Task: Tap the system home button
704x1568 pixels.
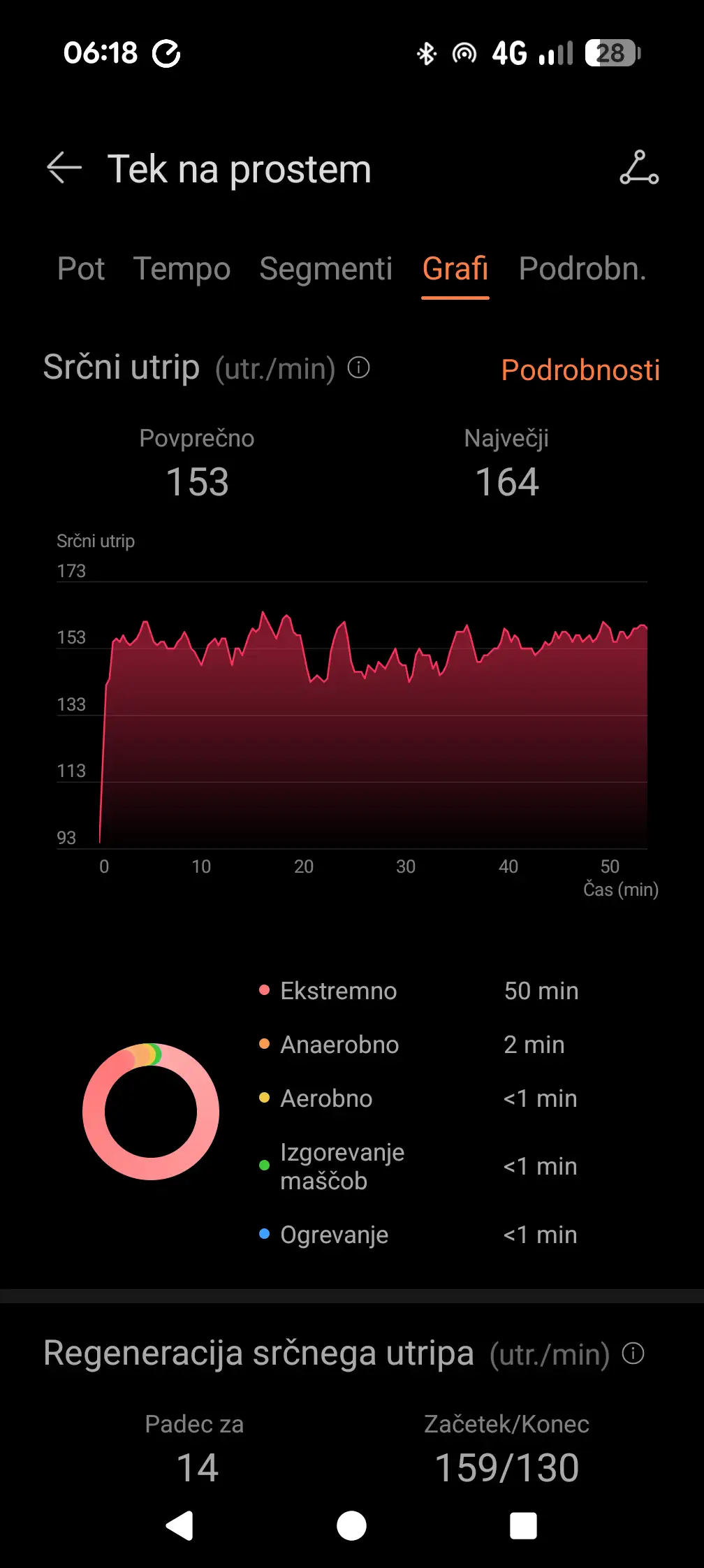Action: [x=351, y=1525]
